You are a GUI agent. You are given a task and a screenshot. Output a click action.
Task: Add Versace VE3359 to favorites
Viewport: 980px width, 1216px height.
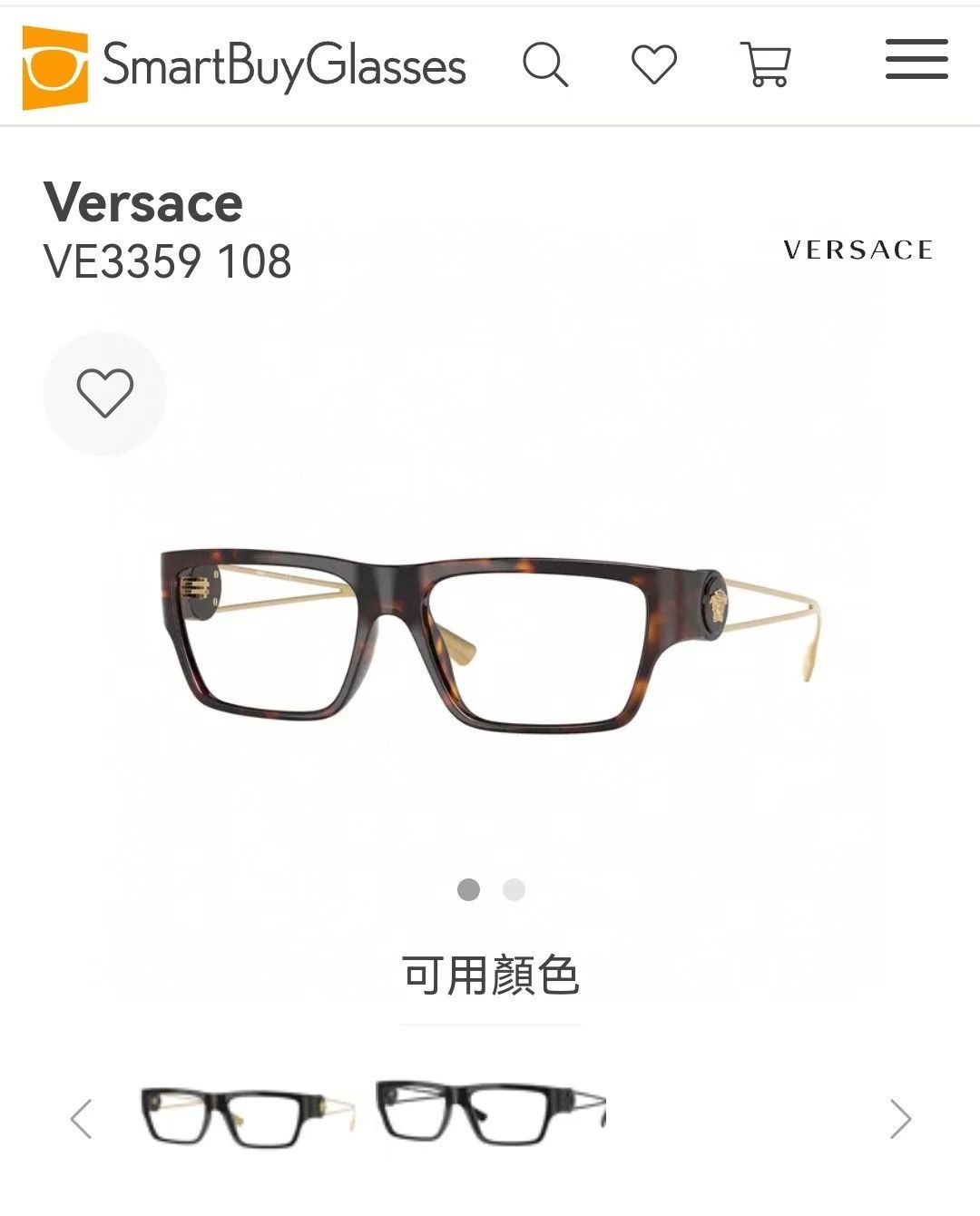pos(105,393)
